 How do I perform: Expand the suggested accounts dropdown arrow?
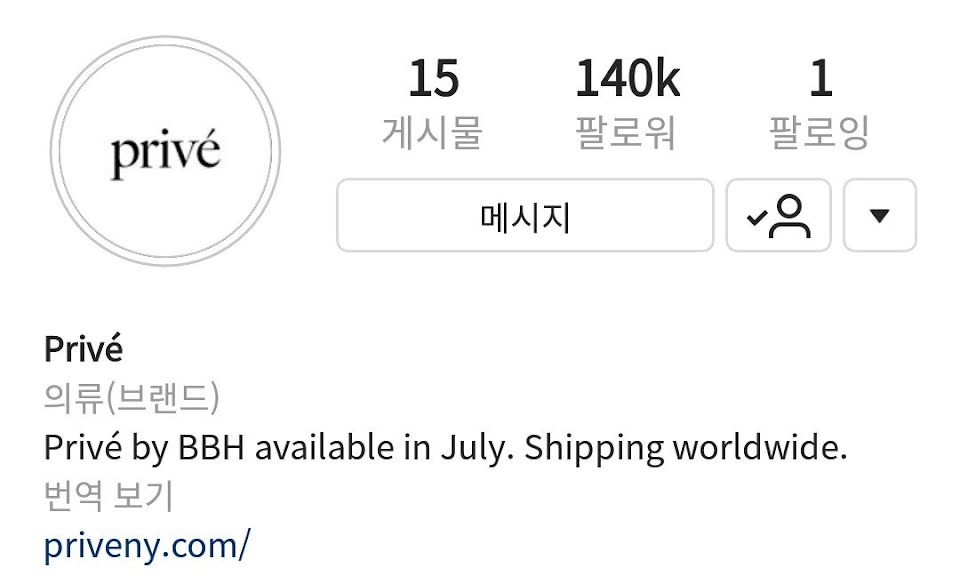click(880, 216)
